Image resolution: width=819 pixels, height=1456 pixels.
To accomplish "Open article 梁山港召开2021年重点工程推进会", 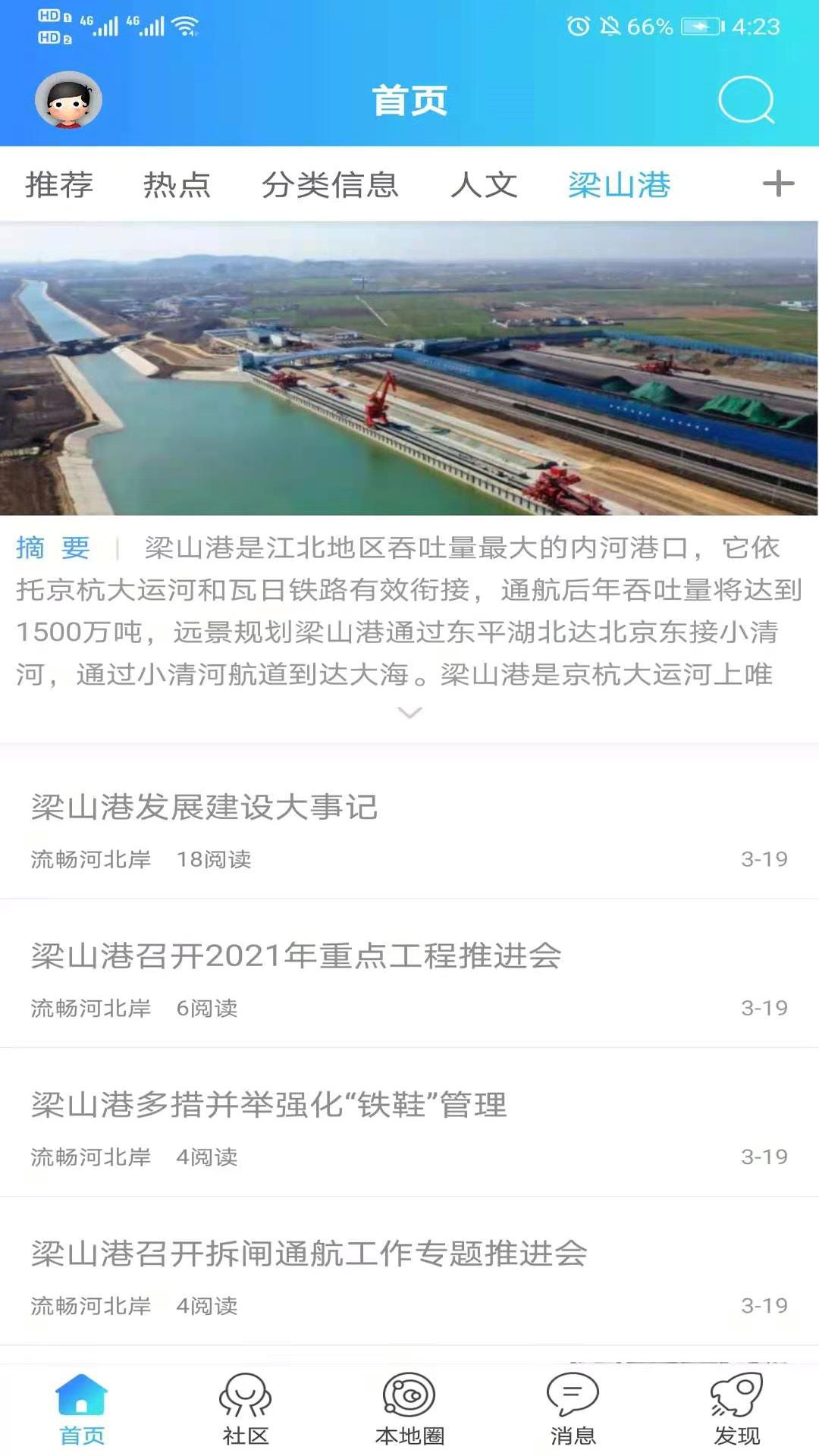I will tap(296, 955).
